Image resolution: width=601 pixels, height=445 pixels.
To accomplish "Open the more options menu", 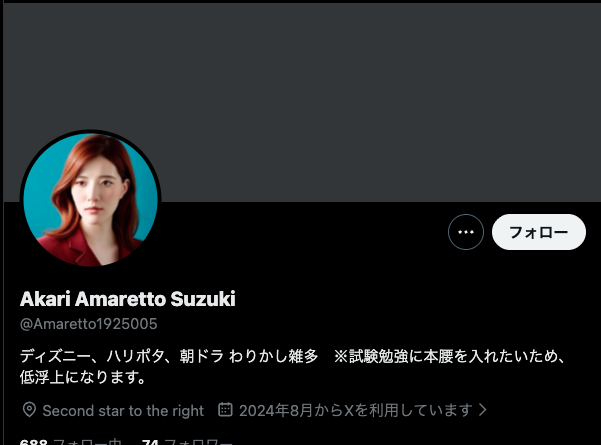I will point(465,232).
